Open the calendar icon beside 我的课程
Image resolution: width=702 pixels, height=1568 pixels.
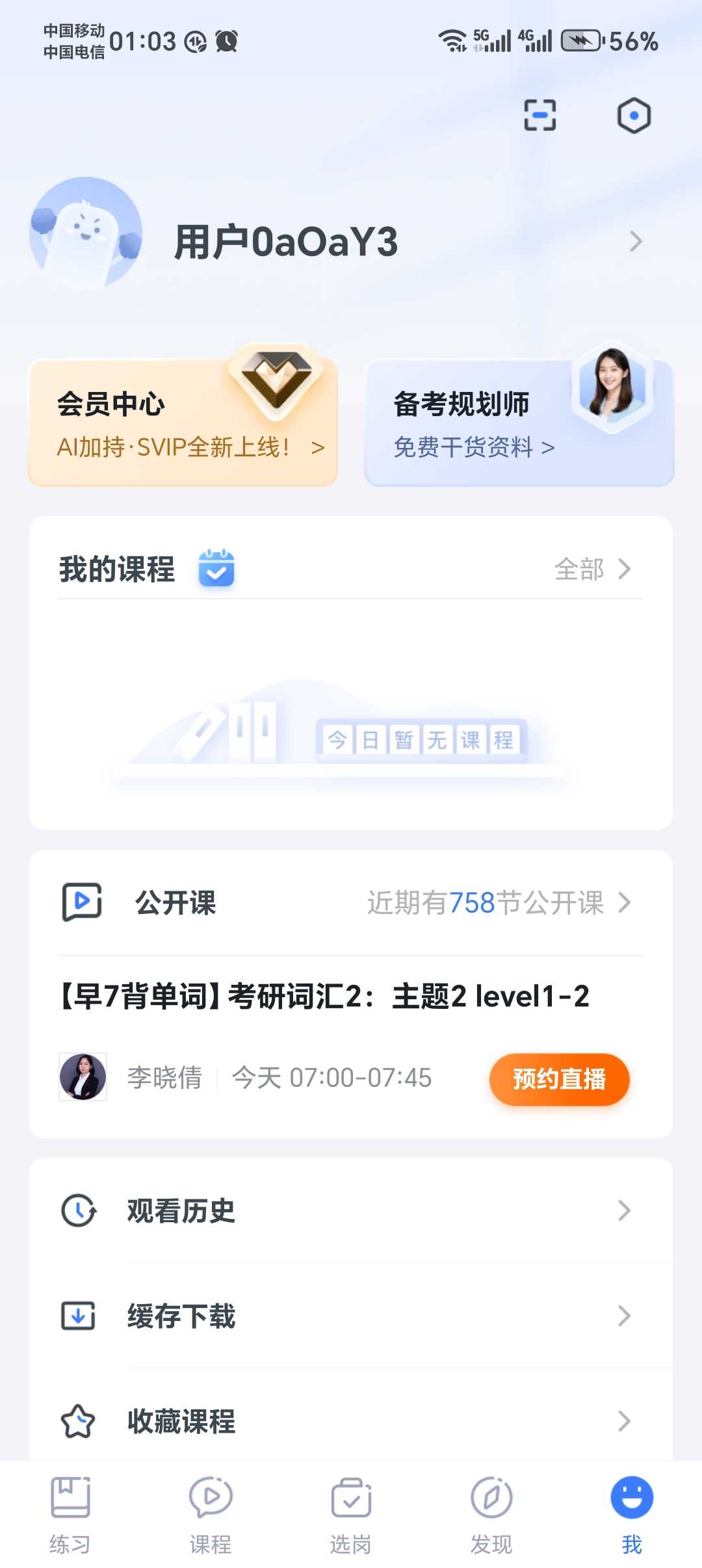(x=216, y=568)
